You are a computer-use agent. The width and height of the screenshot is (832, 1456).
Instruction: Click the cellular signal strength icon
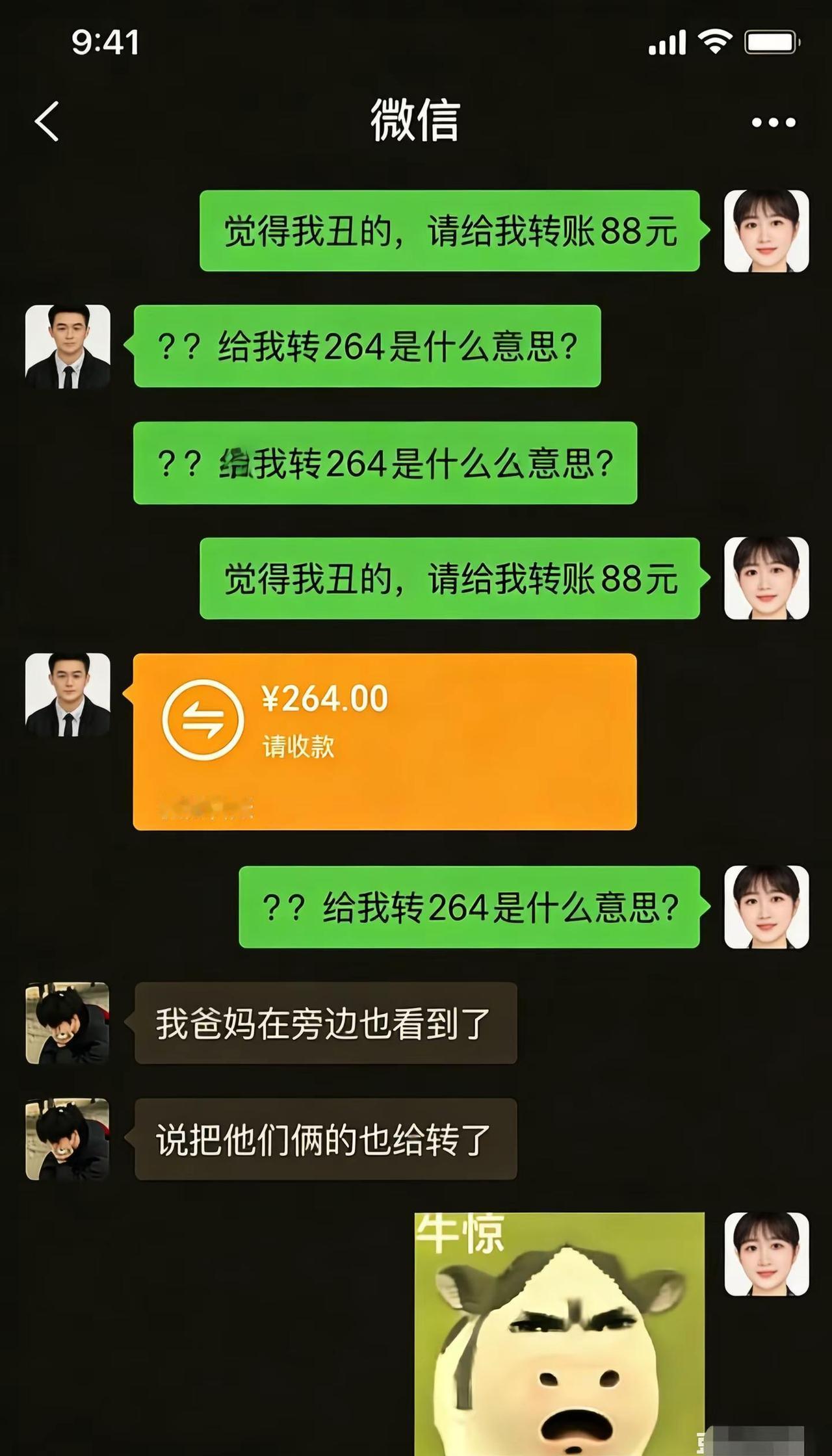click(666, 42)
